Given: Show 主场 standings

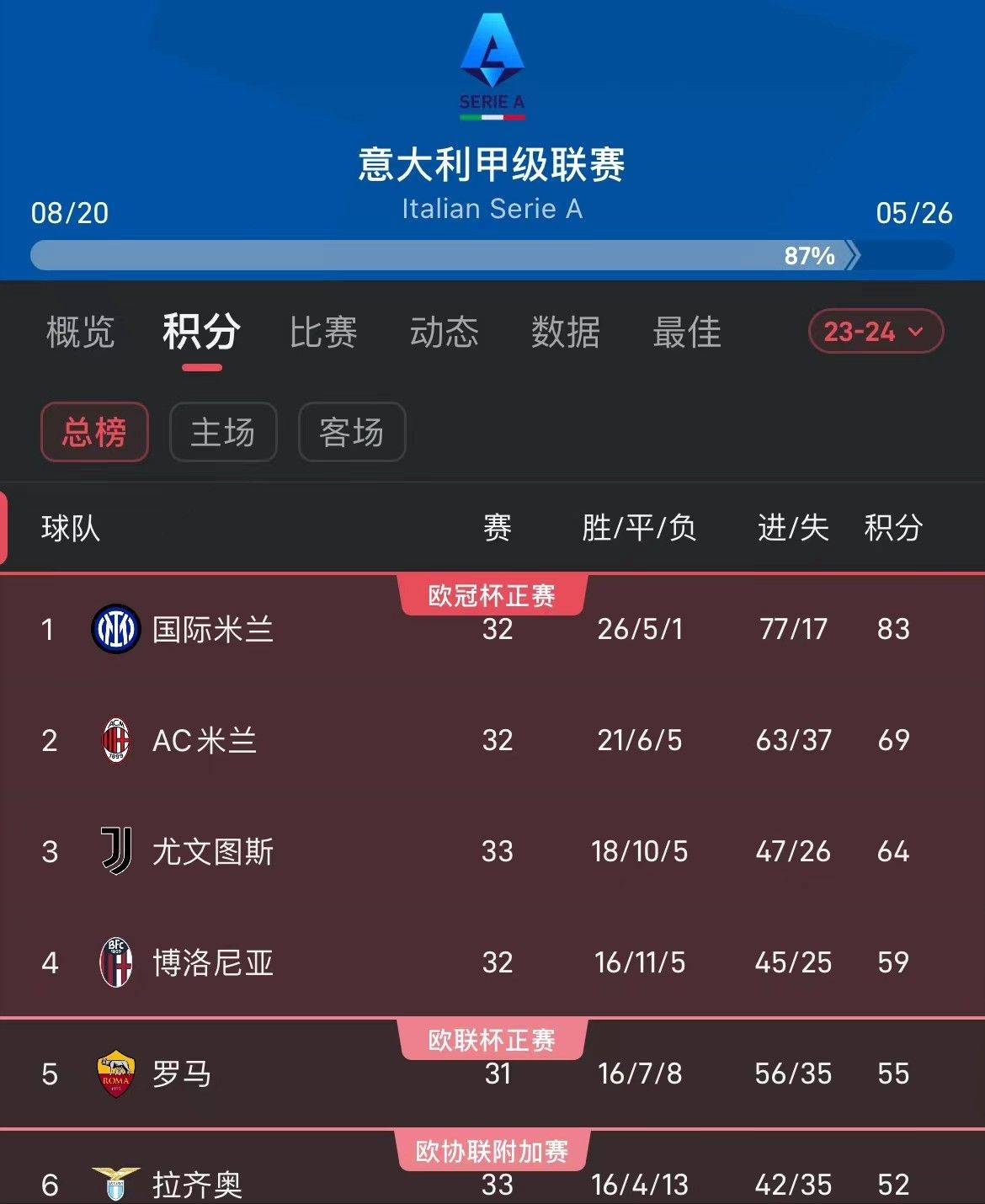Looking at the screenshot, I should (223, 432).
